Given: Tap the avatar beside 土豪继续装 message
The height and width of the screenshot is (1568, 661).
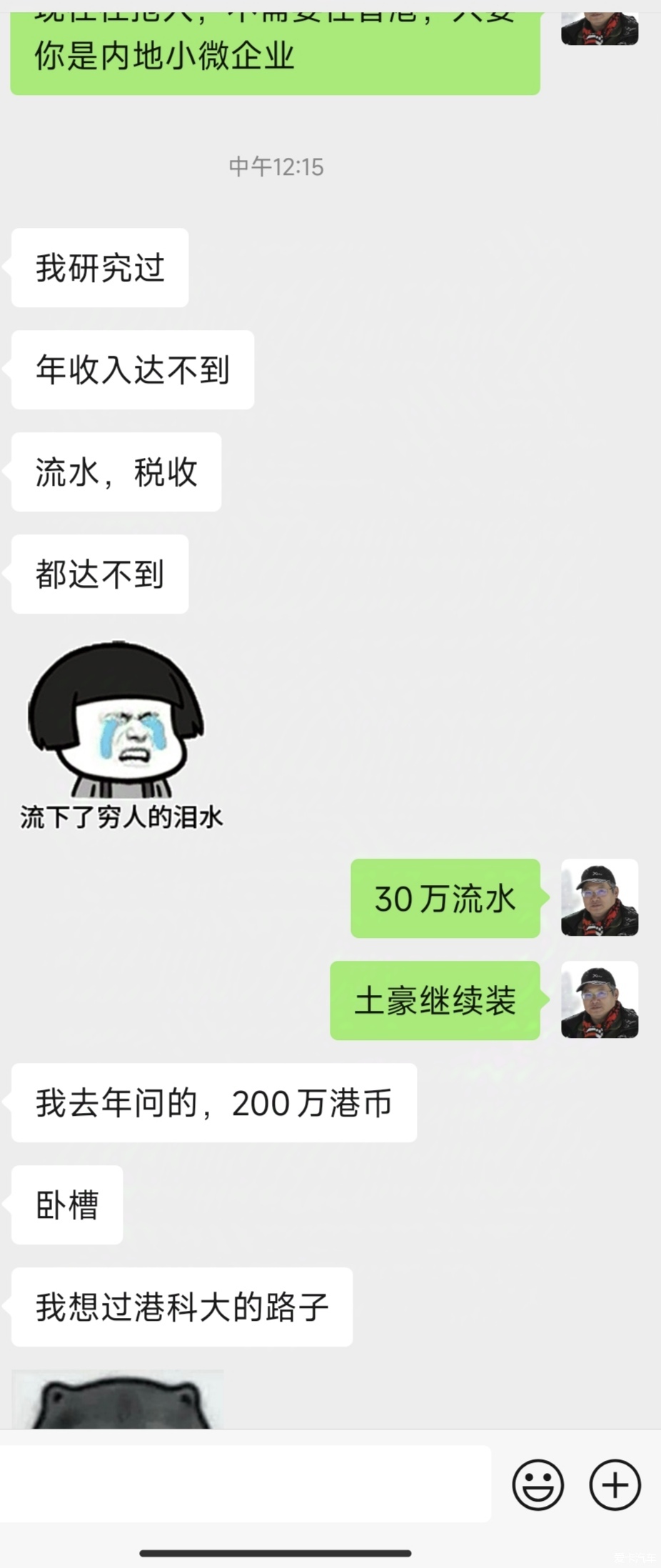Looking at the screenshot, I should [x=599, y=999].
